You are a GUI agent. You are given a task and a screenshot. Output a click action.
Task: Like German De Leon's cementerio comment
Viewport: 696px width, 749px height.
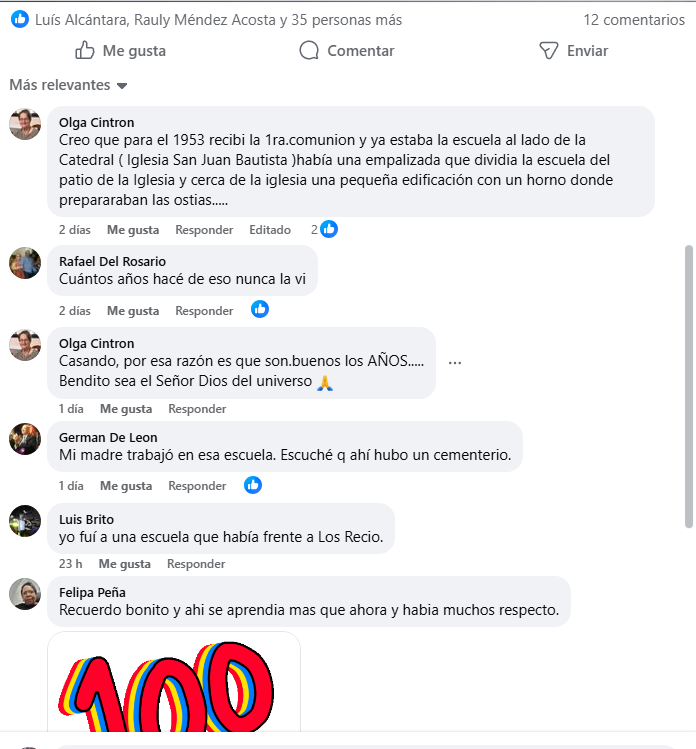click(126, 486)
